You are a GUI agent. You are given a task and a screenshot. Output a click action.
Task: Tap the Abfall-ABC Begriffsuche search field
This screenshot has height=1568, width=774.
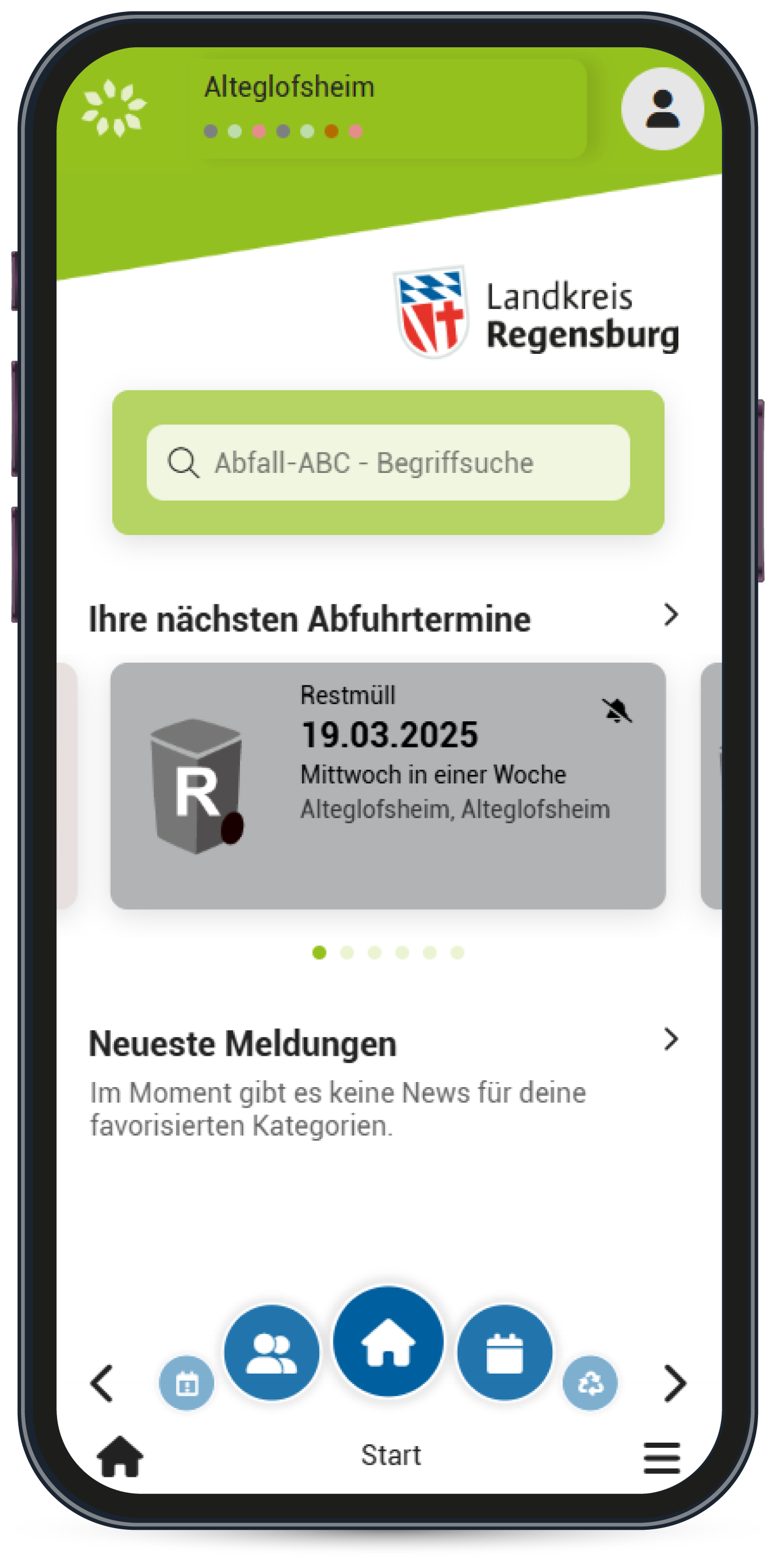[388, 463]
